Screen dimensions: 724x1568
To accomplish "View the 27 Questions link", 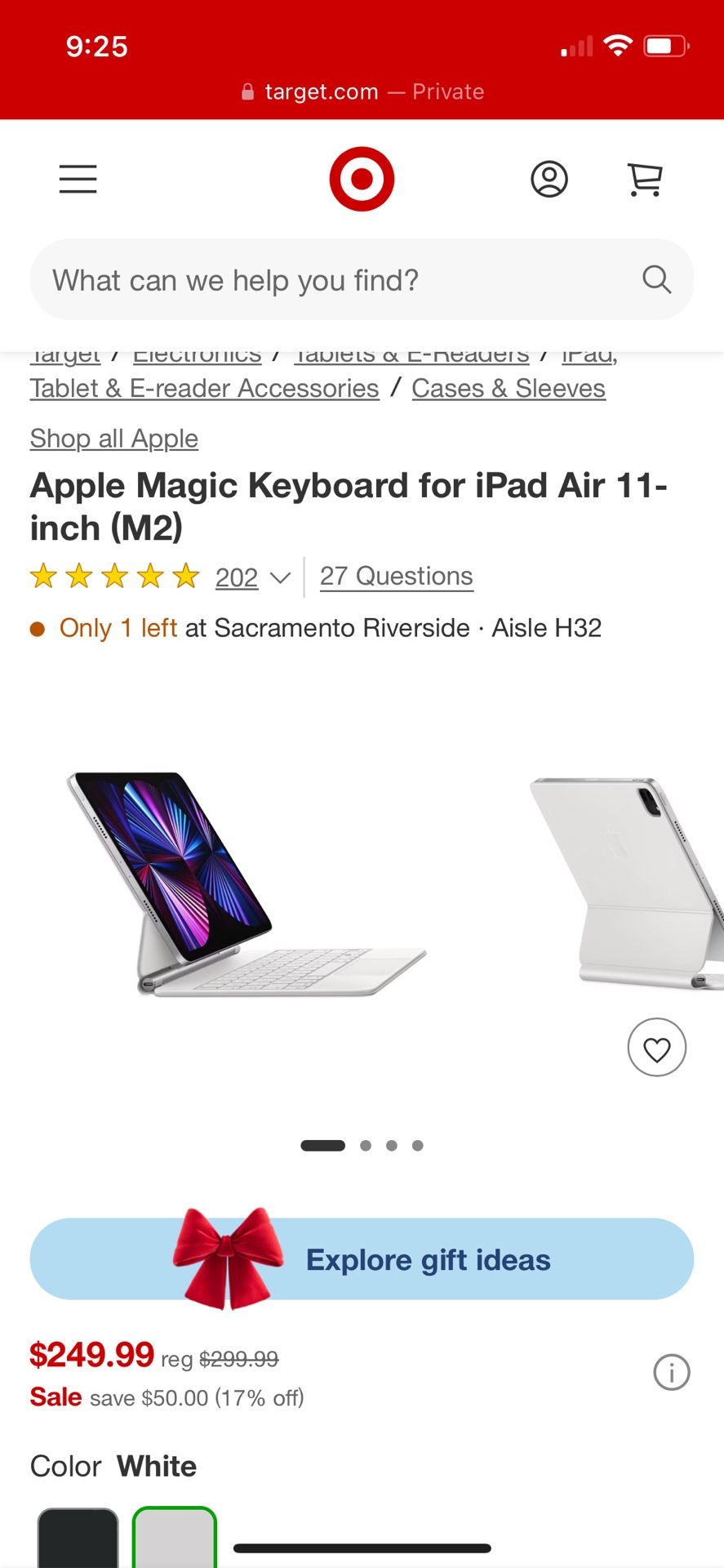I will (396, 577).
